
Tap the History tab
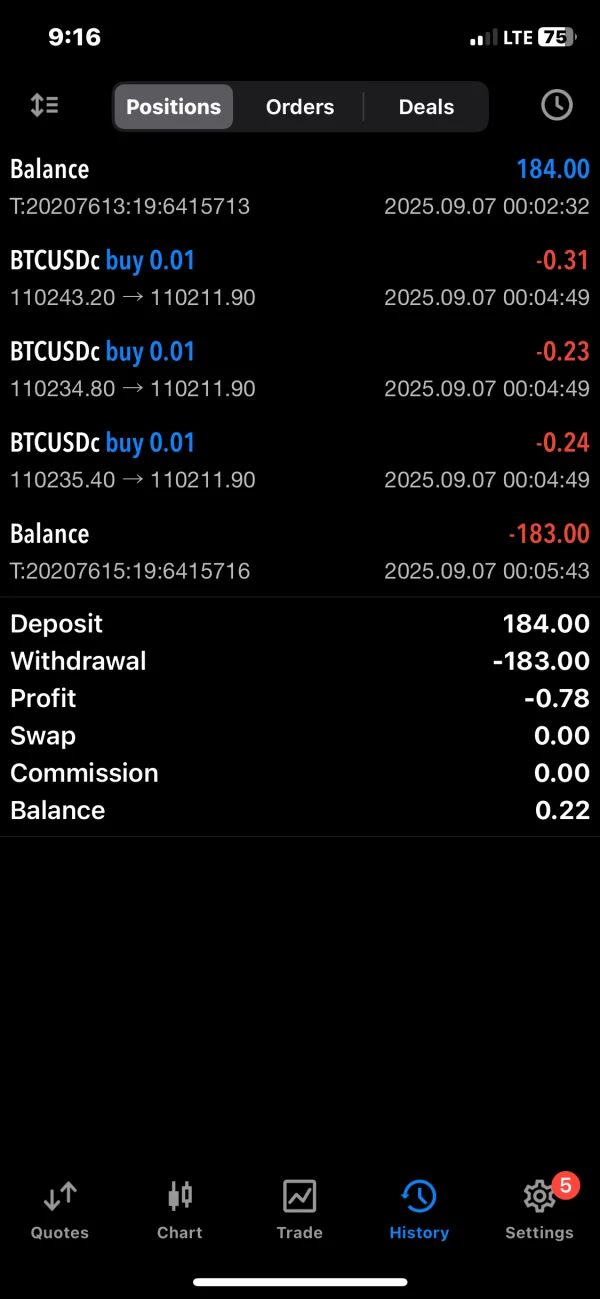[419, 1209]
